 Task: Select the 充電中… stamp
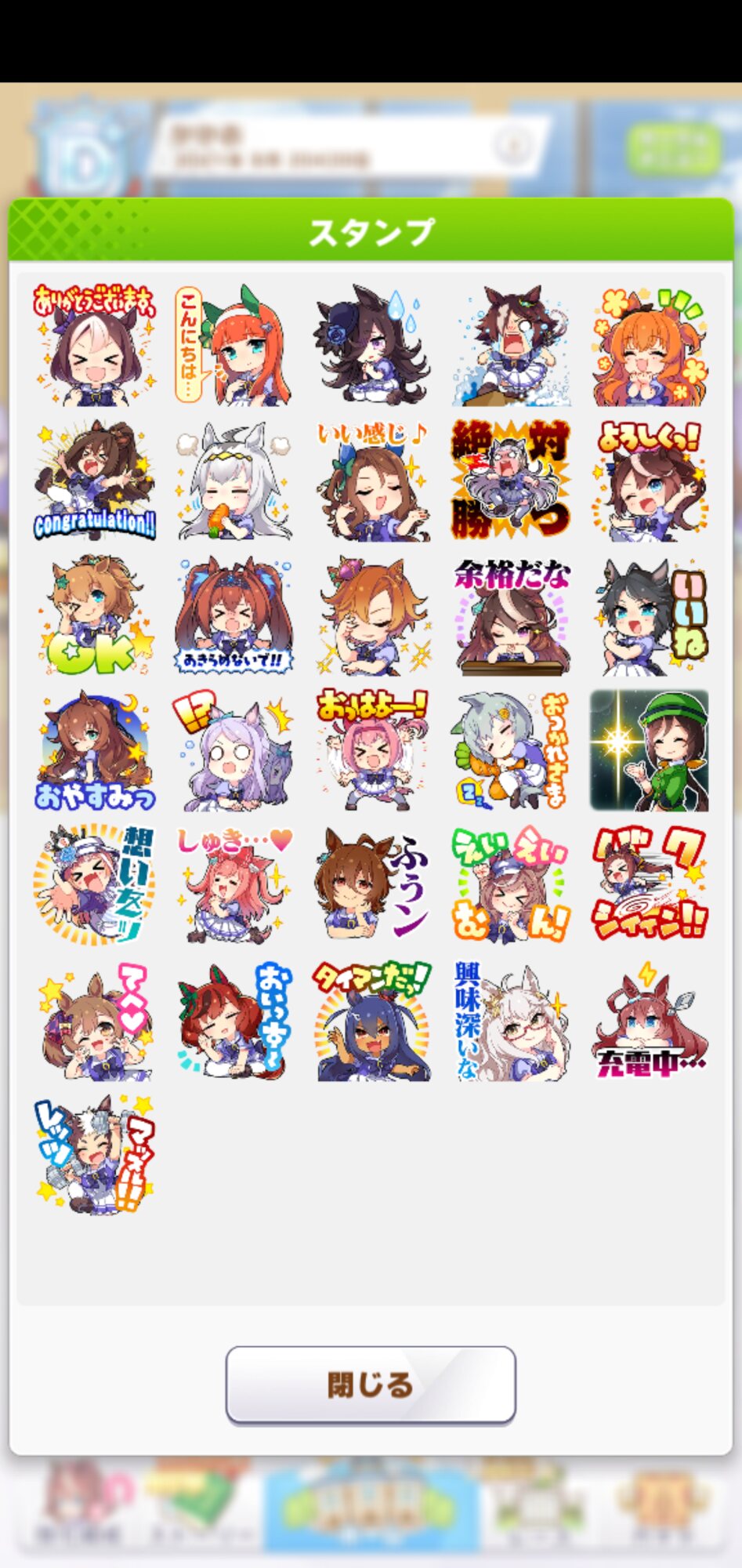coord(650,1022)
